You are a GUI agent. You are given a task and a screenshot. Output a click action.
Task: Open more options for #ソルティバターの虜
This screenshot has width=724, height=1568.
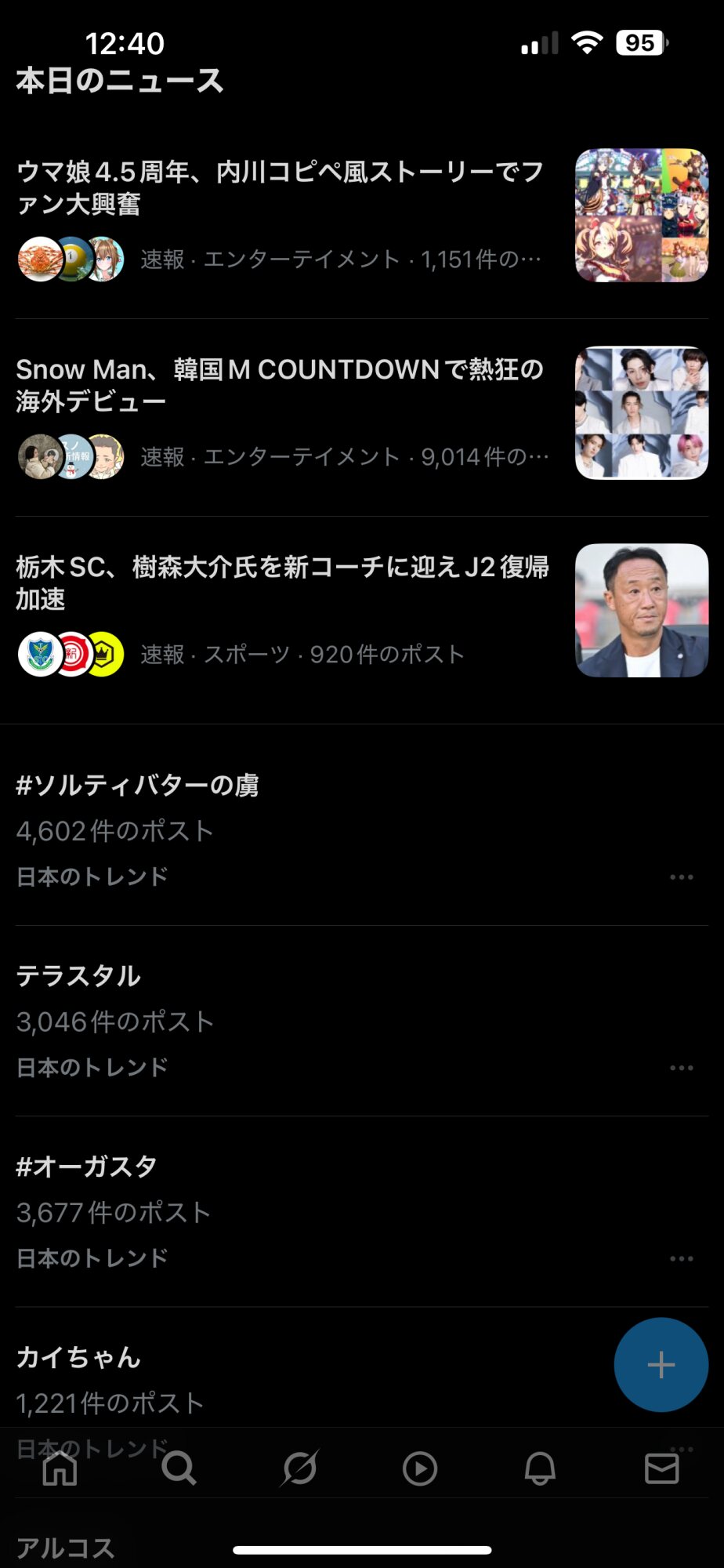(x=681, y=877)
